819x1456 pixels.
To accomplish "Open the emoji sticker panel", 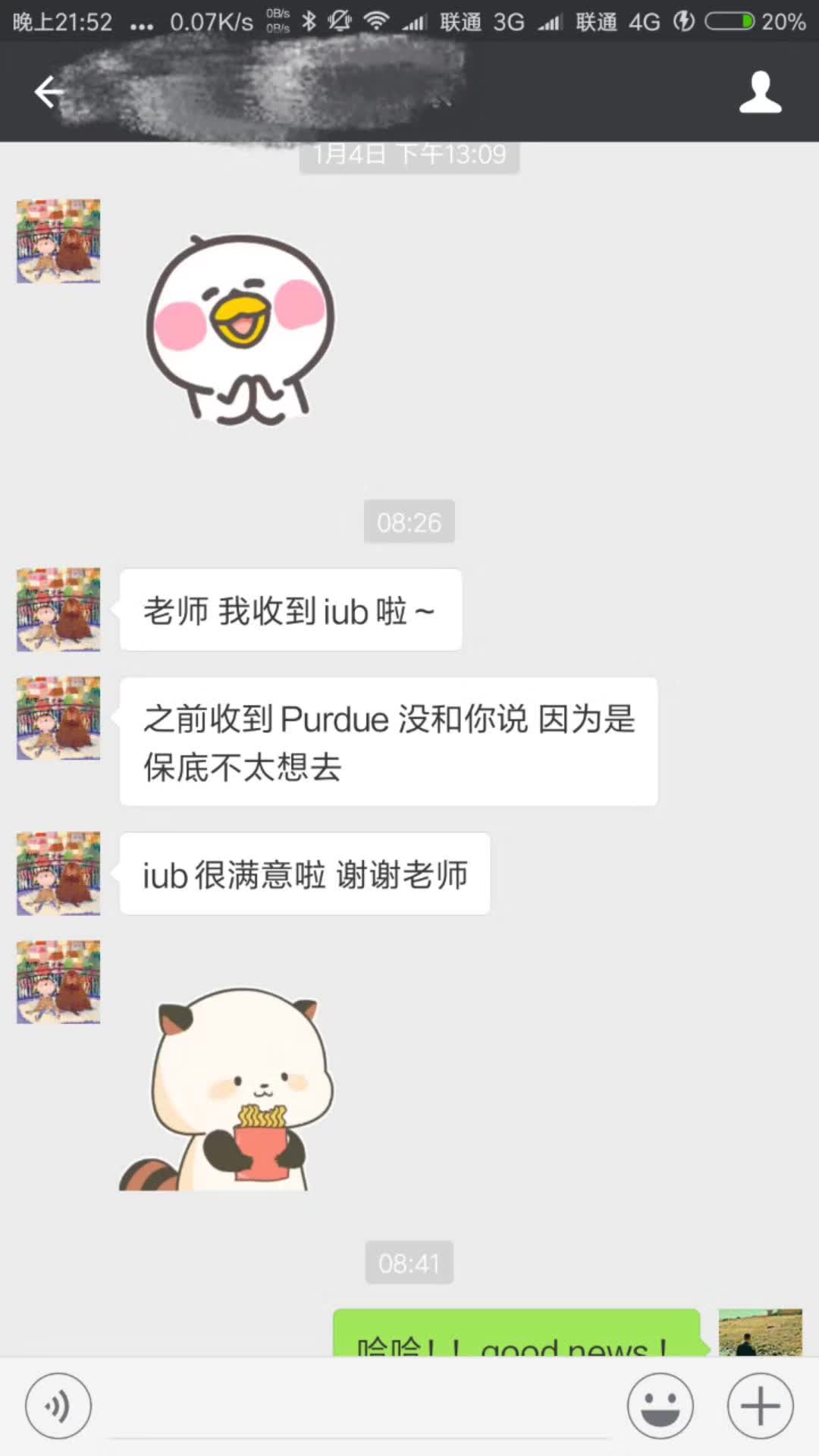I will 660,1405.
